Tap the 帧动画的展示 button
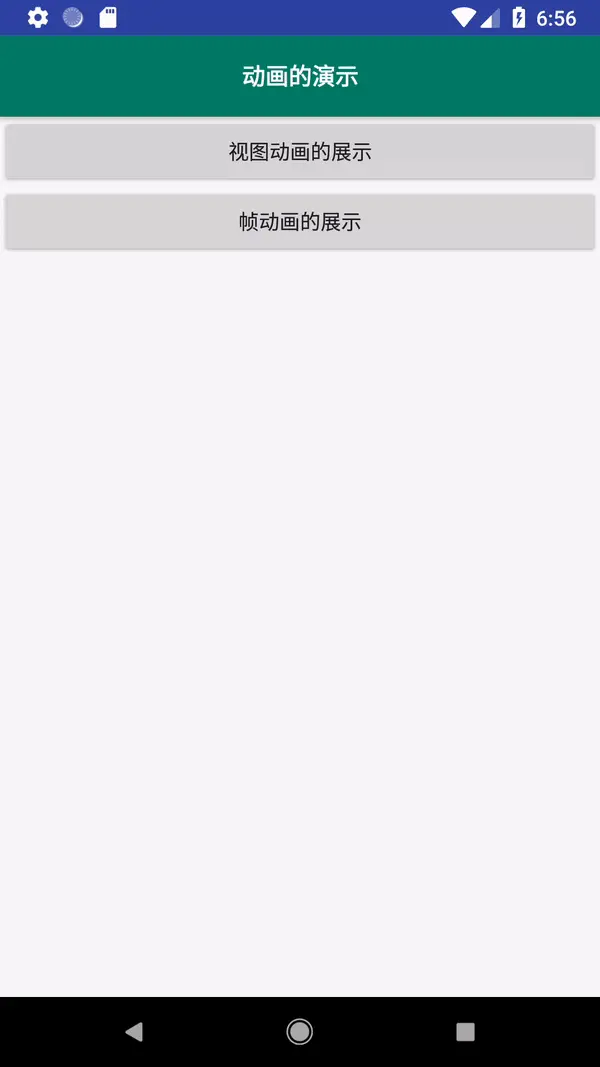Screen dimensions: 600x1067 click(x=300, y=222)
